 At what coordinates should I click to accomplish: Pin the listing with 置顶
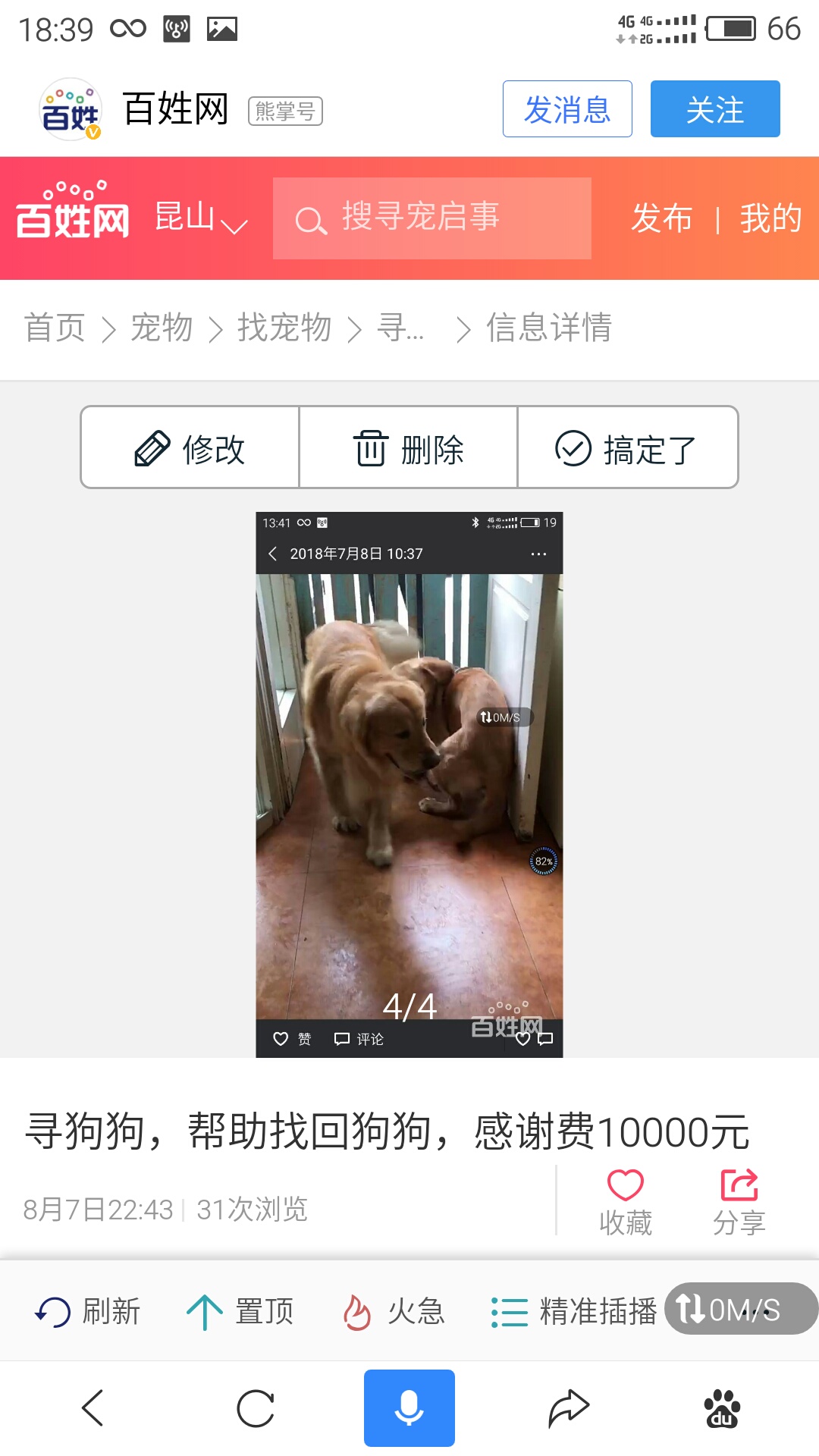240,1311
